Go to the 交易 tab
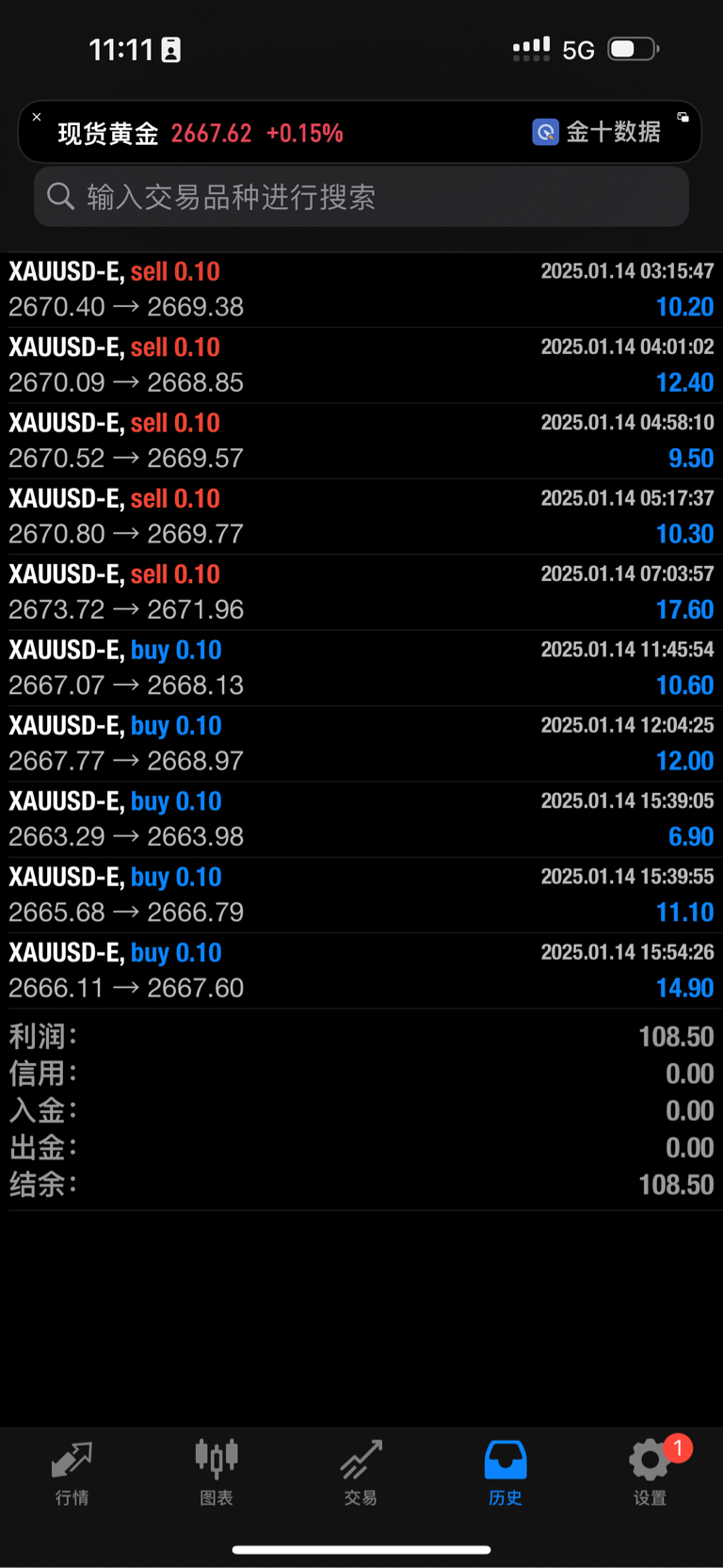The width and height of the screenshot is (723, 1568). tap(361, 1472)
